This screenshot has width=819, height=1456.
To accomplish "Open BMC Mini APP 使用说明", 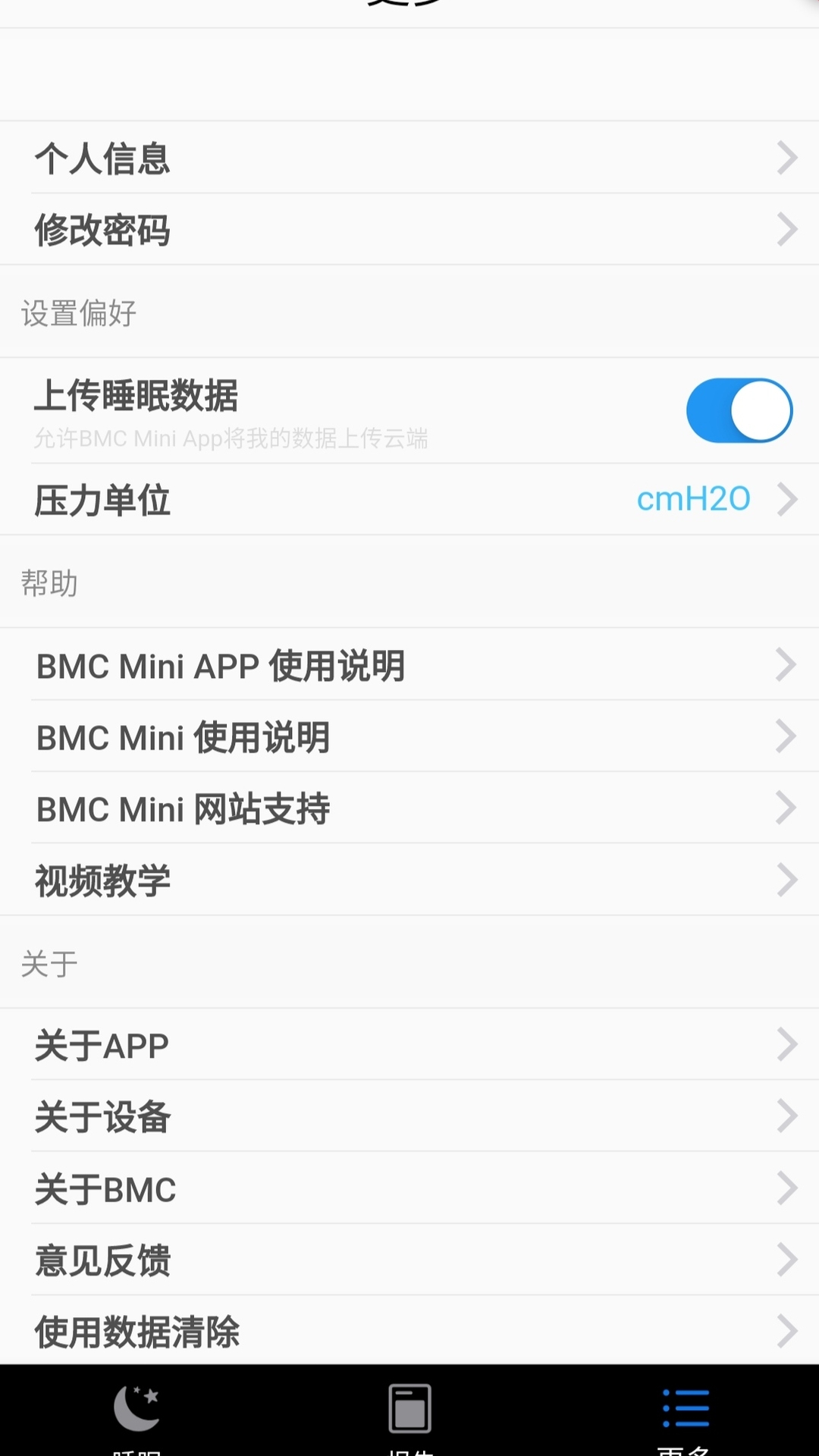I will point(409,665).
